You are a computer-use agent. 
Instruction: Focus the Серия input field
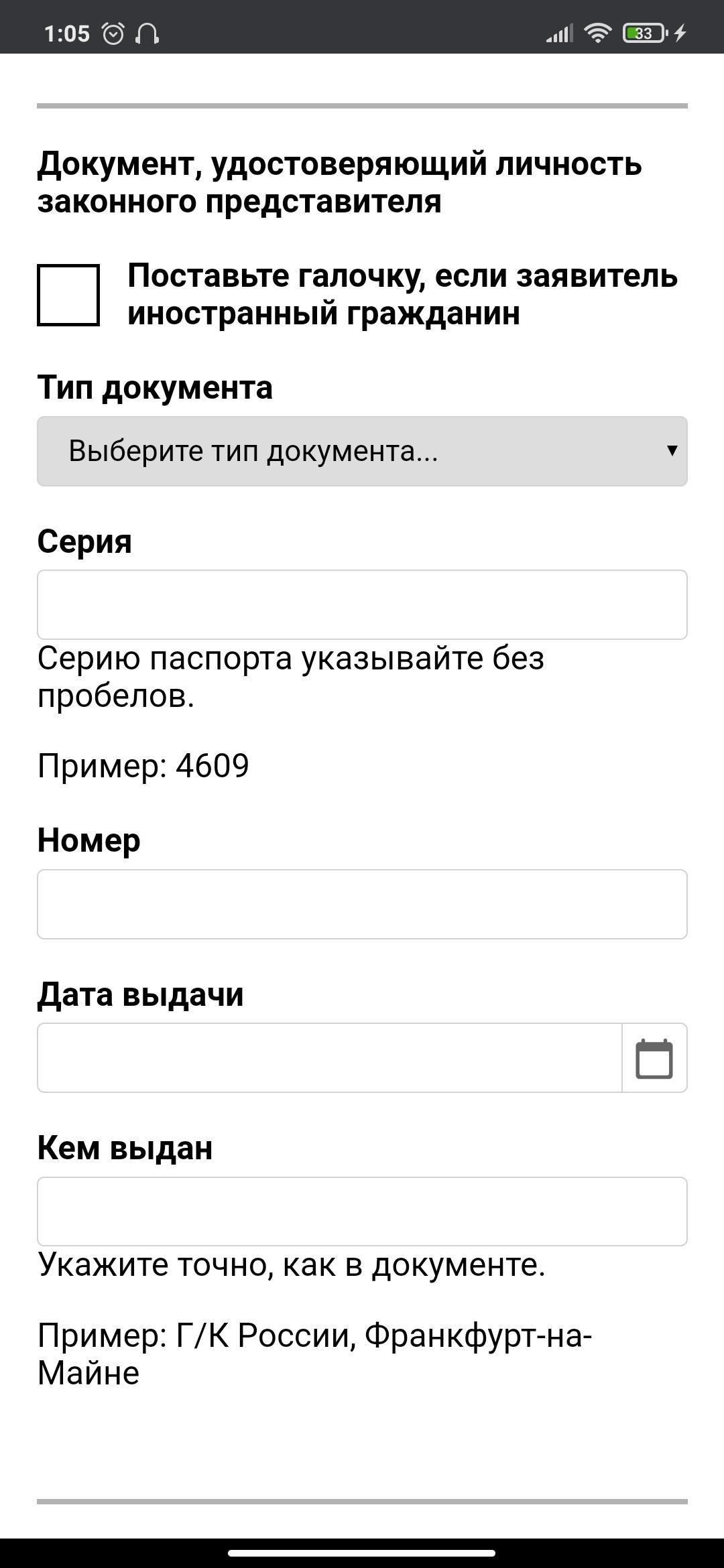[x=362, y=604]
